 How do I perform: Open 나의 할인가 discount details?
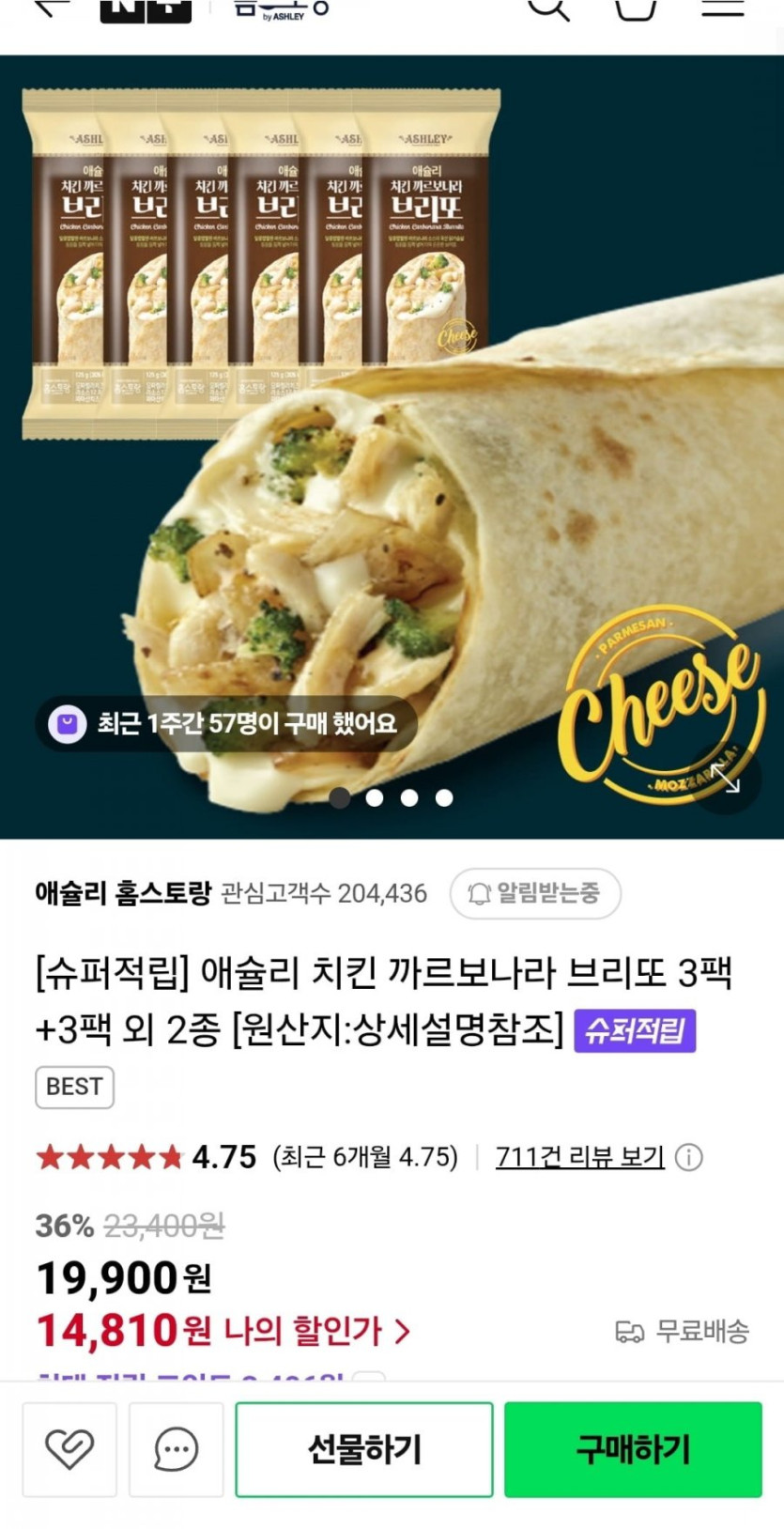[317, 1331]
